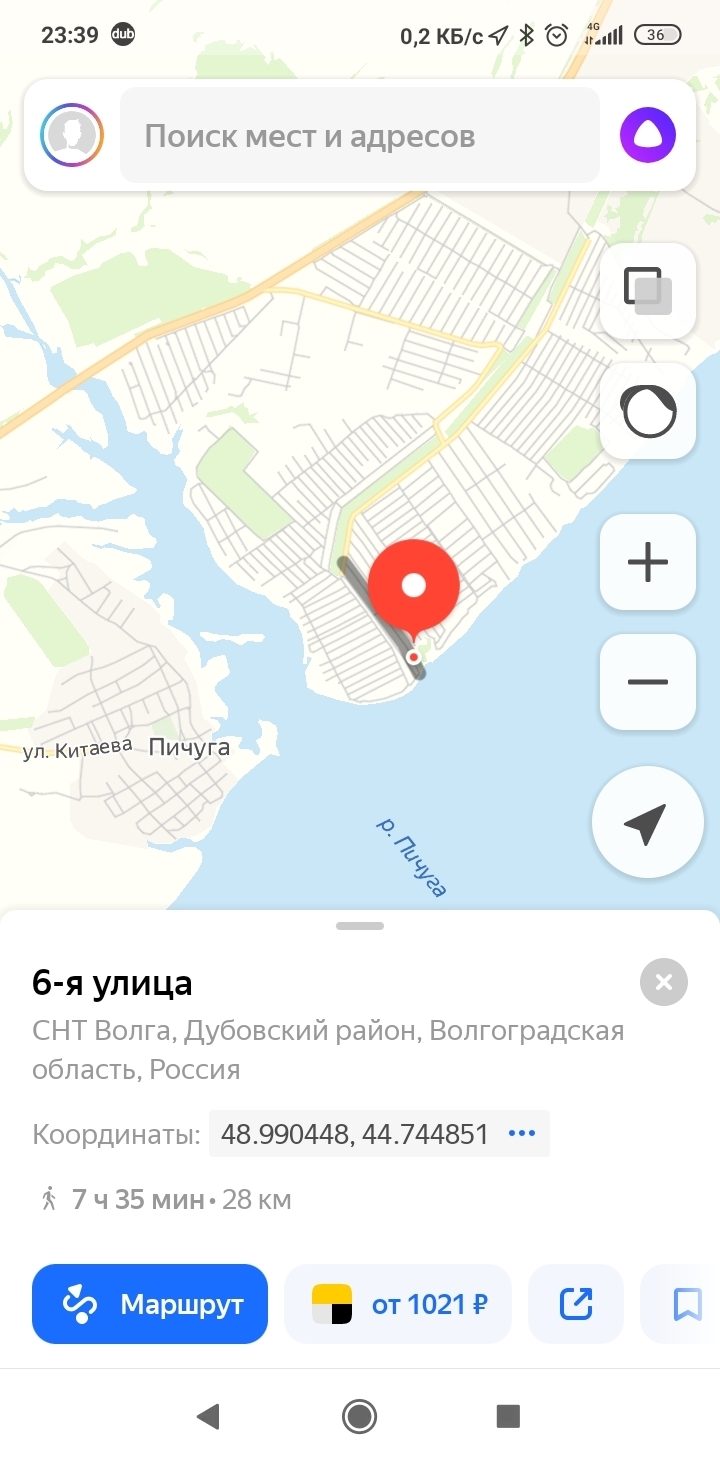
Task: Open the profile avatar menu
Action: 72,135
